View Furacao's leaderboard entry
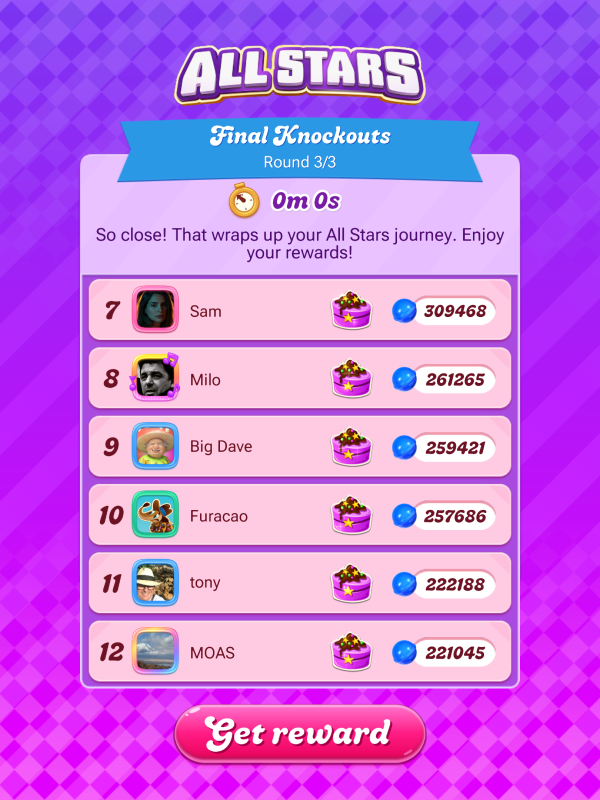Viewport: 600px width, 800px height. [x=300, y=516]
